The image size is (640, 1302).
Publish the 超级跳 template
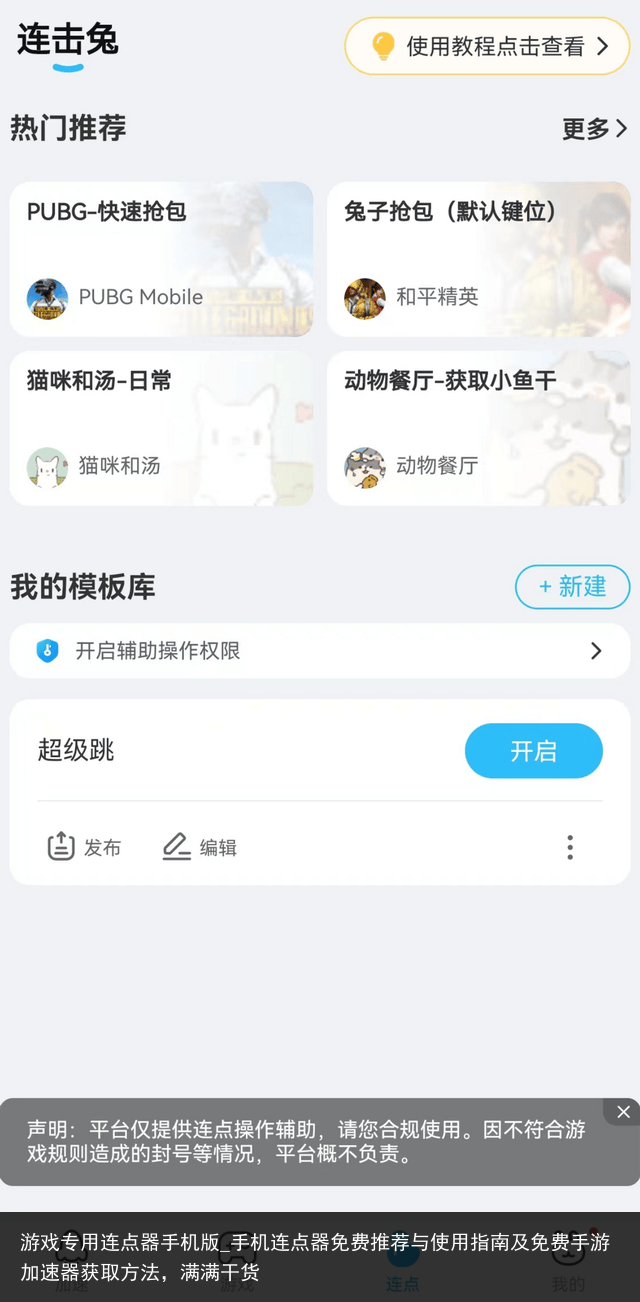pyautogui.click(x=85, y=847)
